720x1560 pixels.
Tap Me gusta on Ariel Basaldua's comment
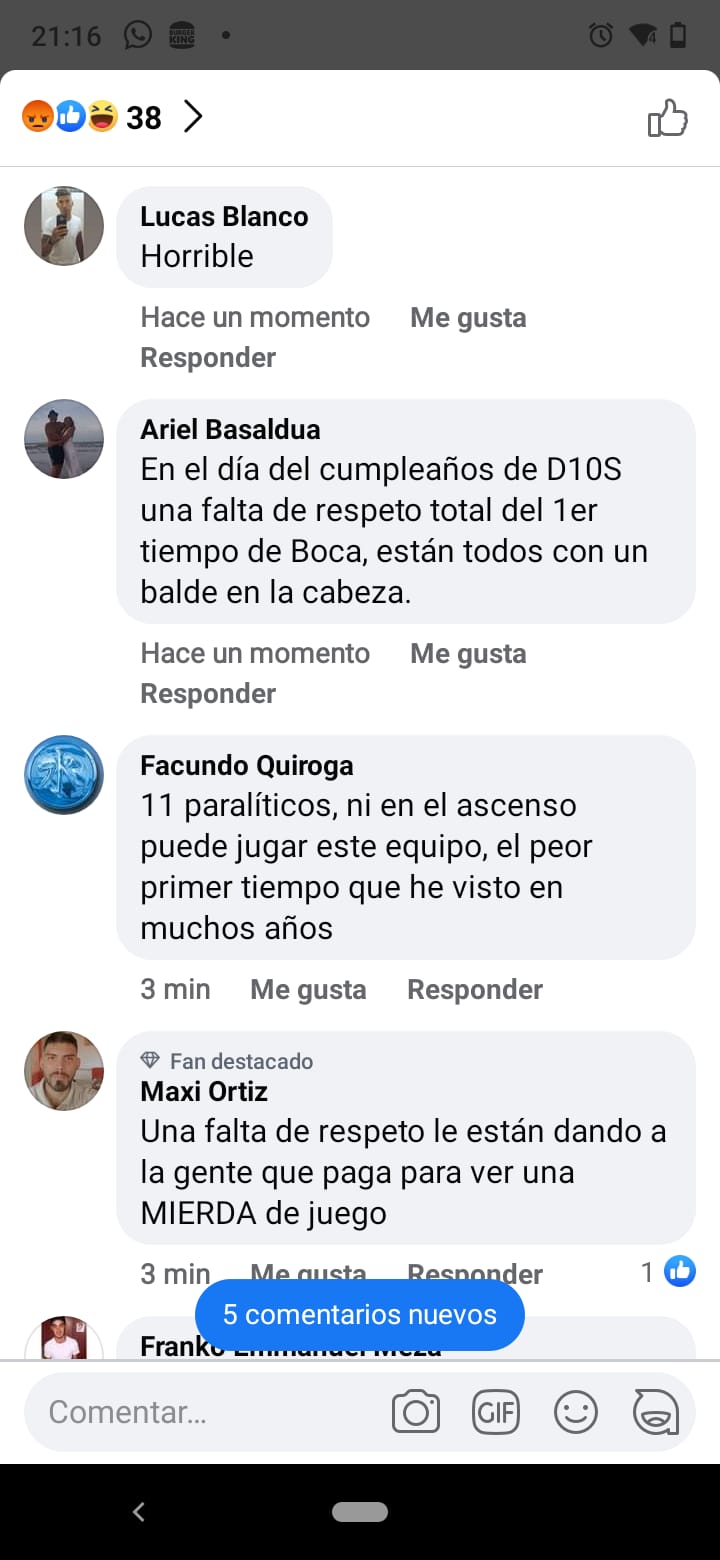468,653
